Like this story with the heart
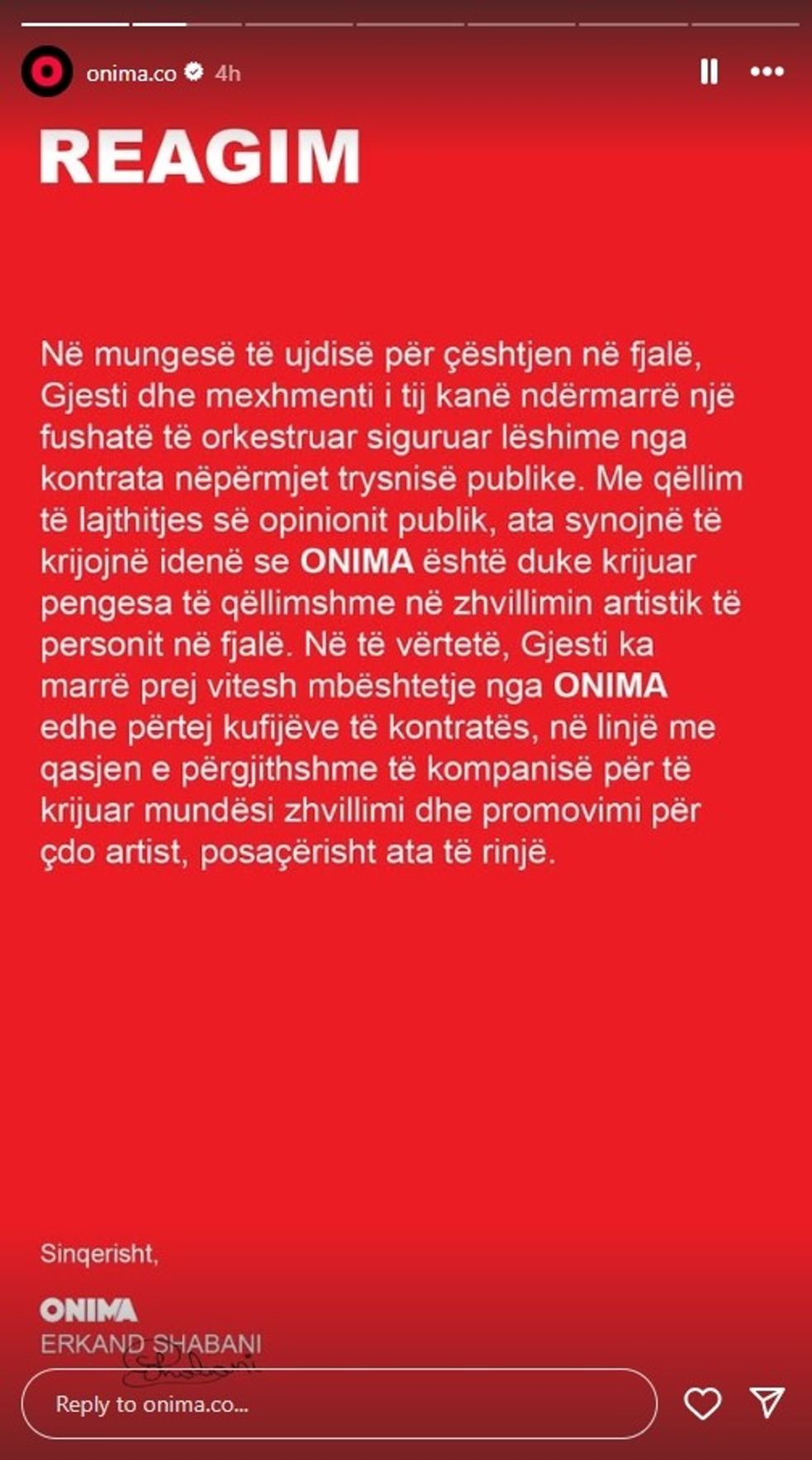Image resolution: width=812 pixels, height=1460 pixels. pos(702,1403)
